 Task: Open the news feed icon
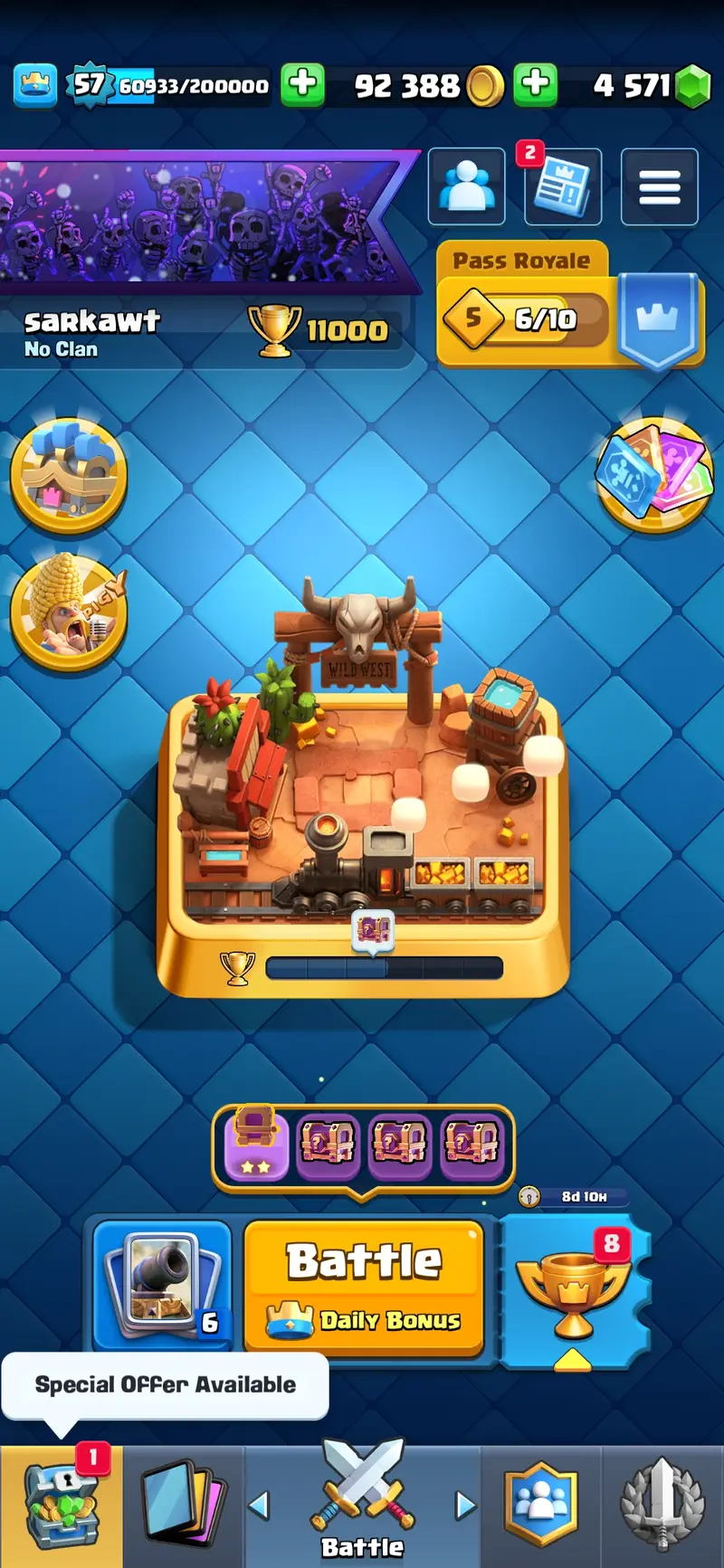click(563, 187)
